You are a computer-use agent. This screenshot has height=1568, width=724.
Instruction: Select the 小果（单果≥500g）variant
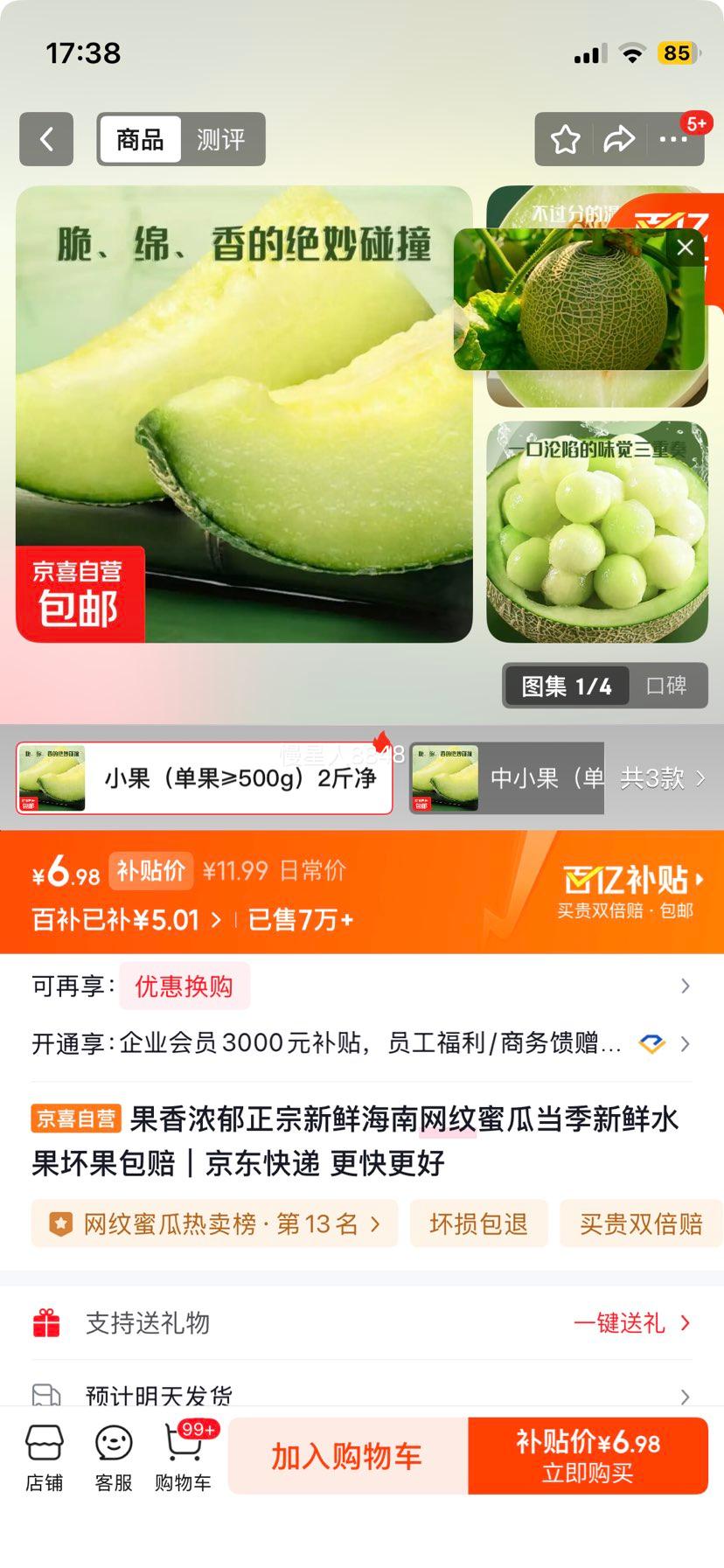pos(206,778)
